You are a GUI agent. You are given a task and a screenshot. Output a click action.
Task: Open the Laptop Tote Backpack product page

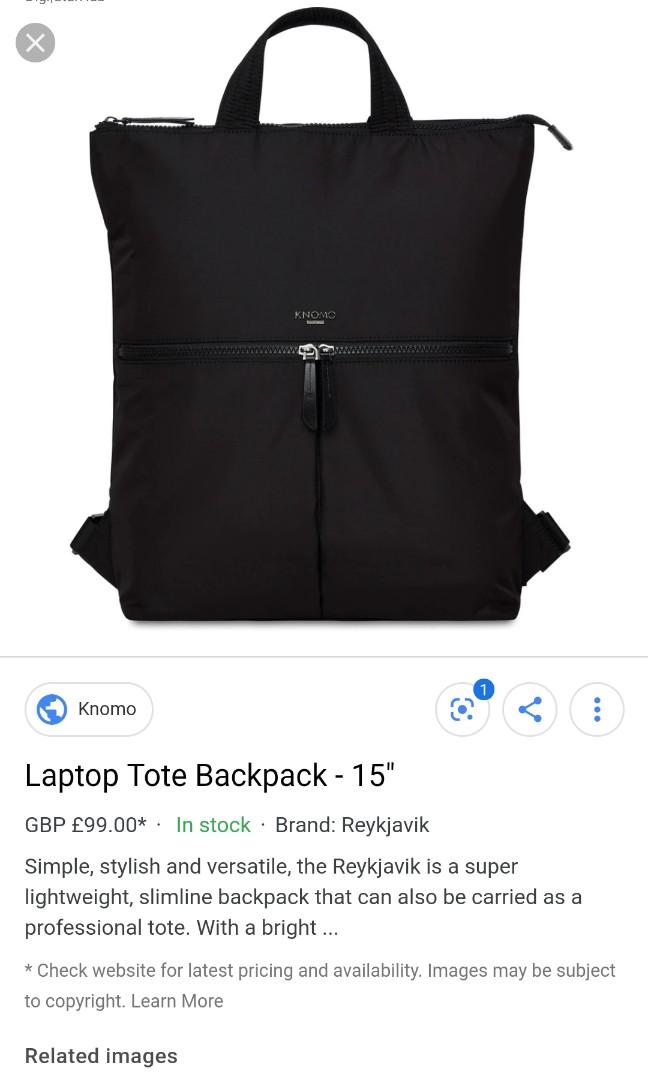210,775
